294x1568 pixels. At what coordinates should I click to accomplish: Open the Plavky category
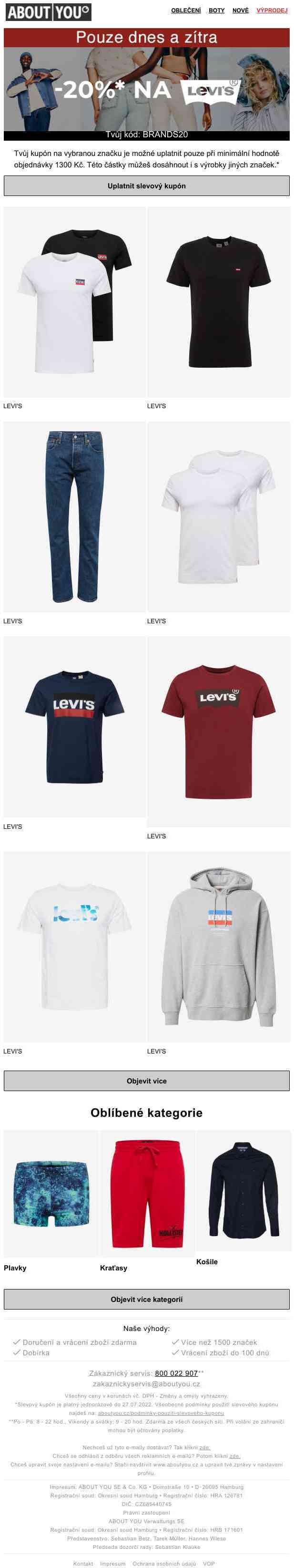pyautogui.click(x=50, y=1193)
